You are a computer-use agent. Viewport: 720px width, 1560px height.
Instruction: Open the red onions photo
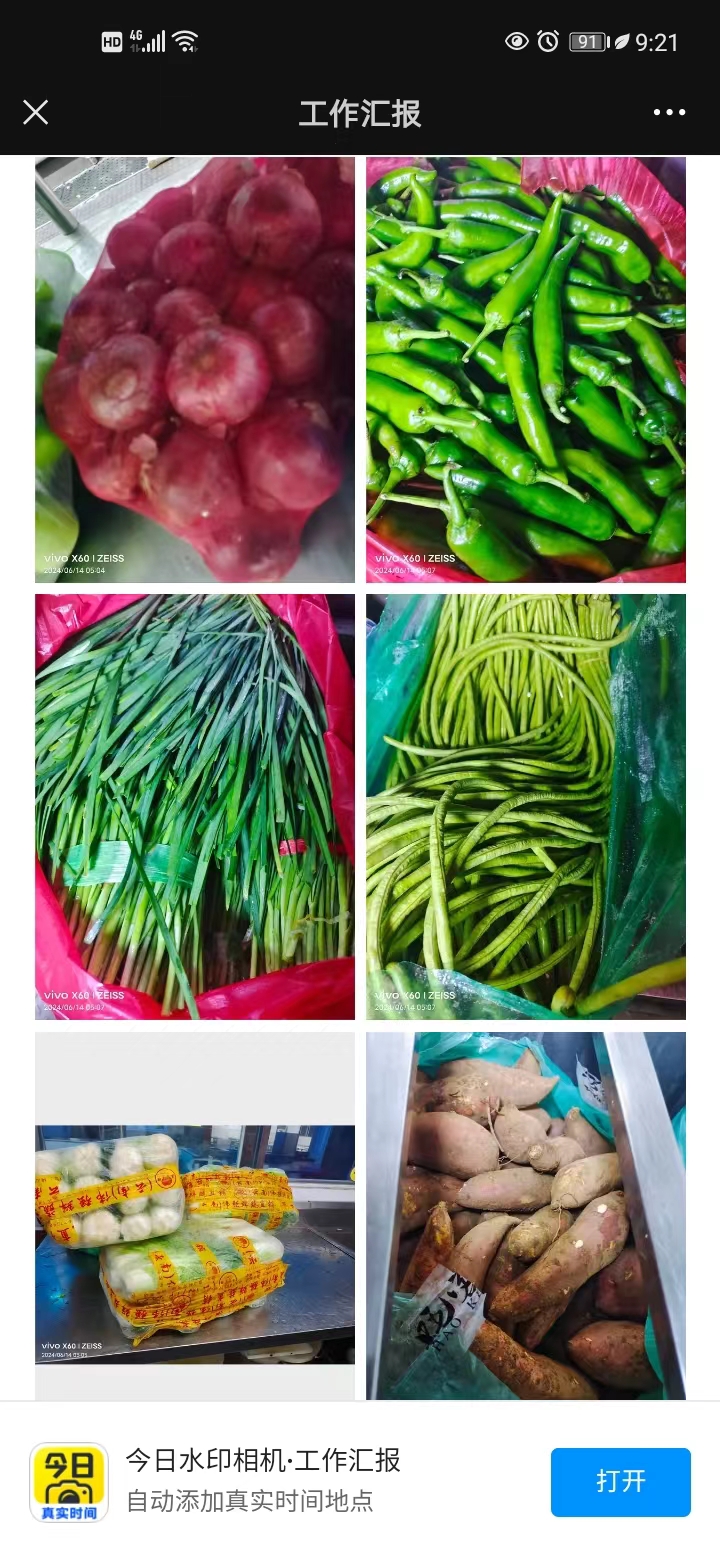point(195,369)
